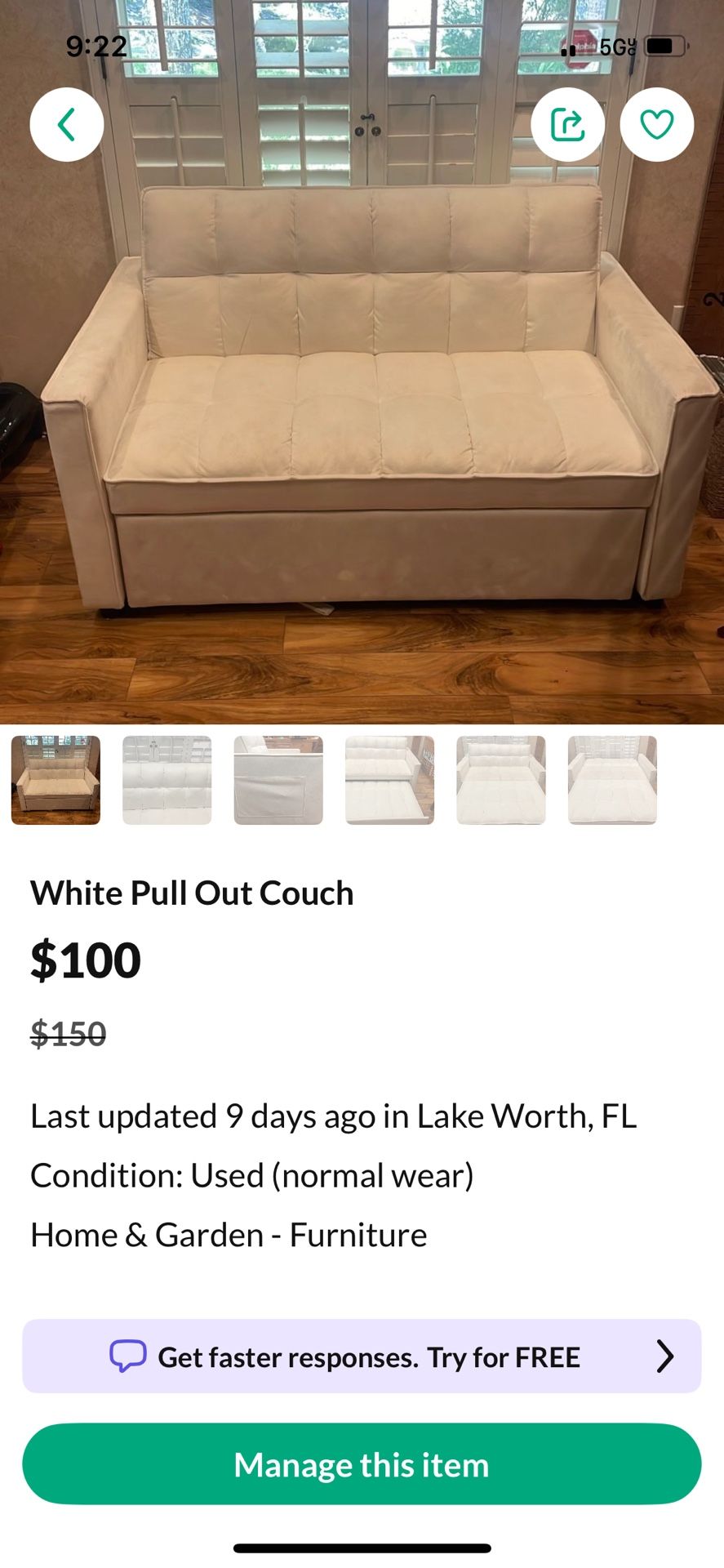Go back using the arrow button
724x1568 pixels.
click(x=67, y=124)
